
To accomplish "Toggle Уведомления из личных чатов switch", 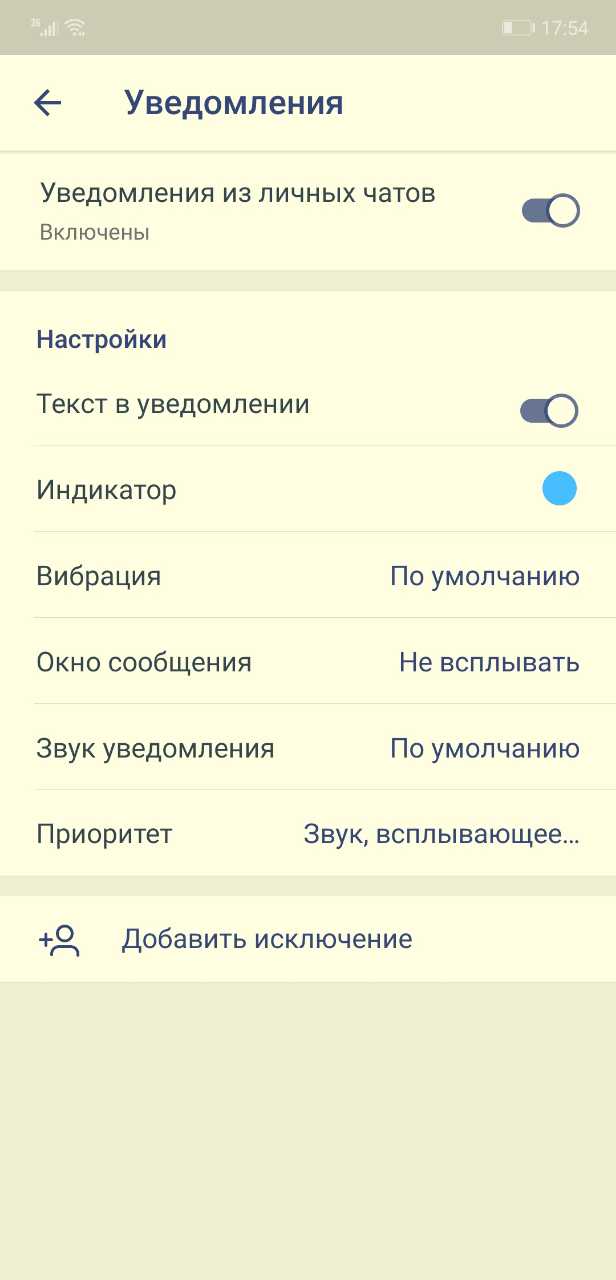I will pyautogui.click(x=550, y=211).
